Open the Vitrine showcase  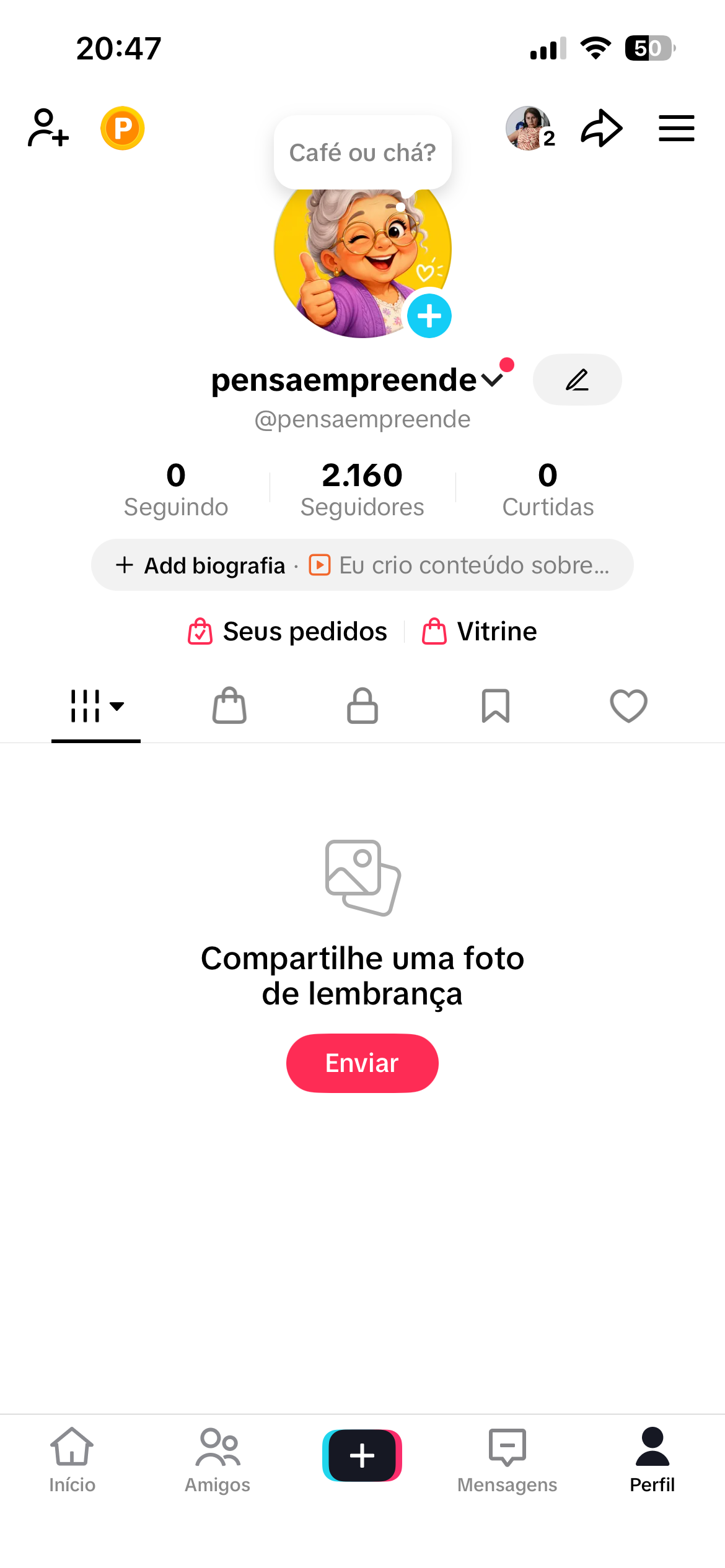point(480,632)
